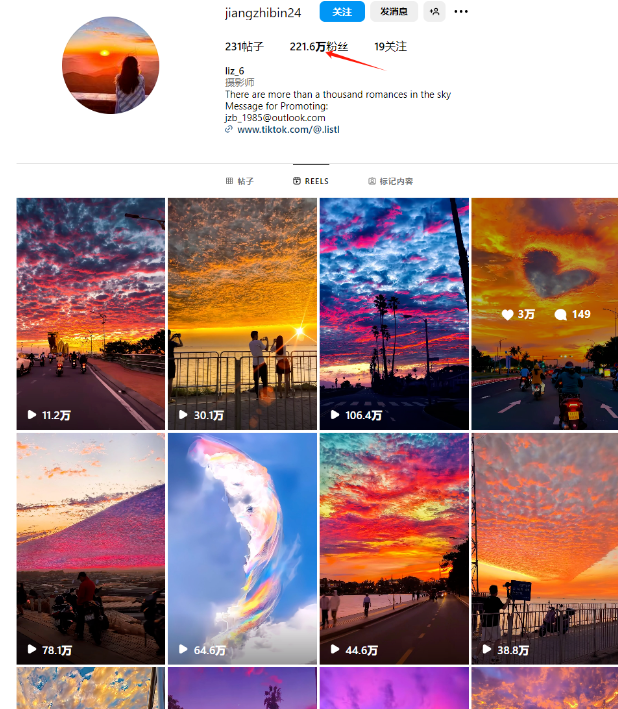618x709 pixels.
Task: Open the heart-cloud reel with 3万 likes
Action: [x=545, y=313]
